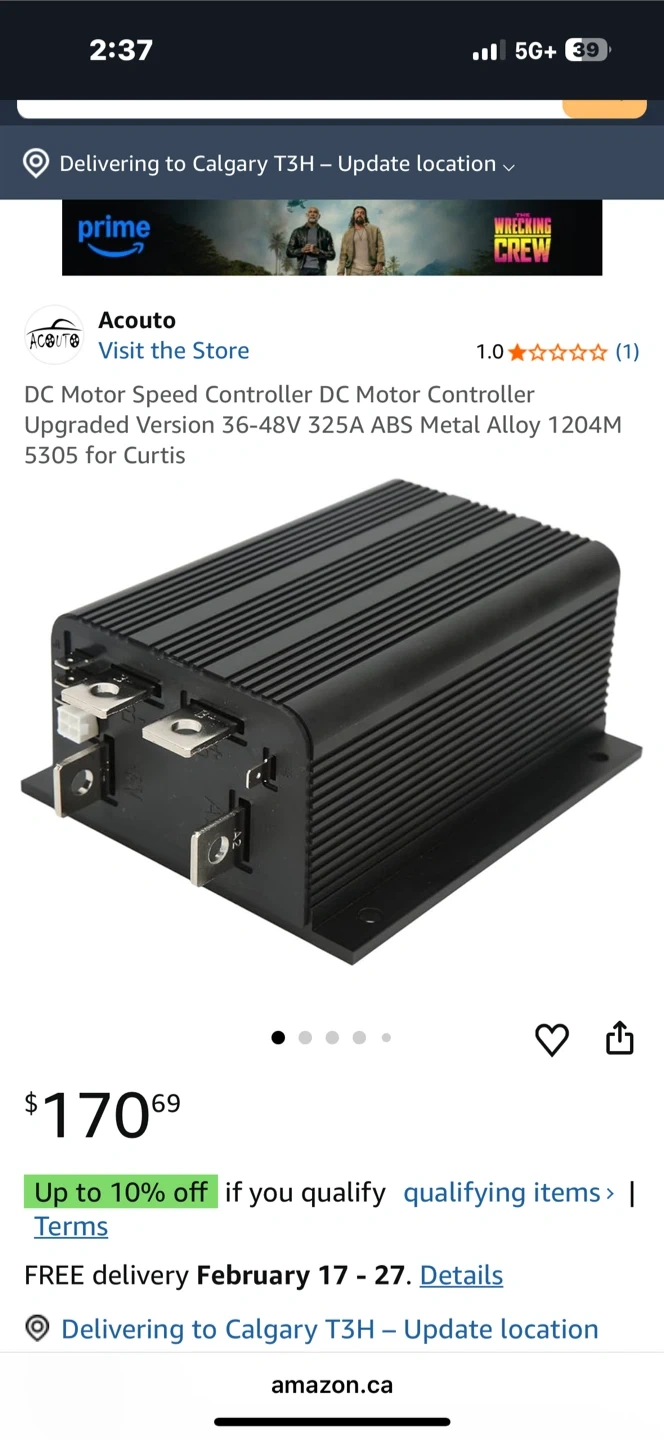Image resolution: width=664 pixels, height=1440 pixels.
Task: Open the Terms link
Action: tap(71, 1227)
